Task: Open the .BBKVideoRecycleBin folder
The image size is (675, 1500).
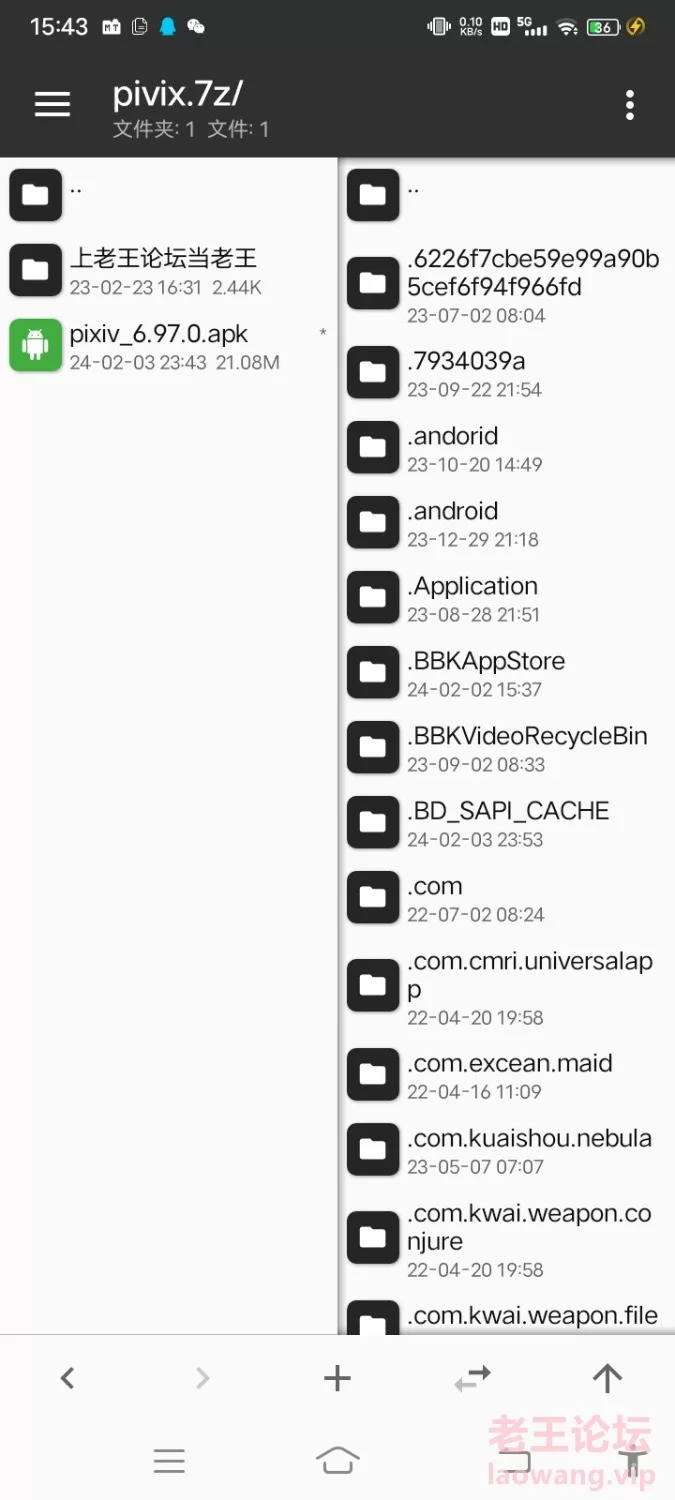Action: pyautogui.click(x=505, y=748)
